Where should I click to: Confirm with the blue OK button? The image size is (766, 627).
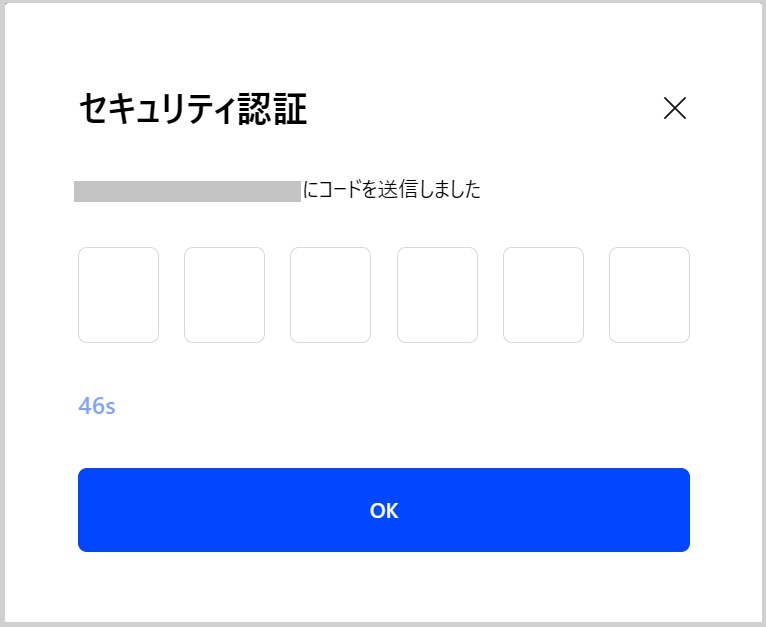[x=384, y=510]
